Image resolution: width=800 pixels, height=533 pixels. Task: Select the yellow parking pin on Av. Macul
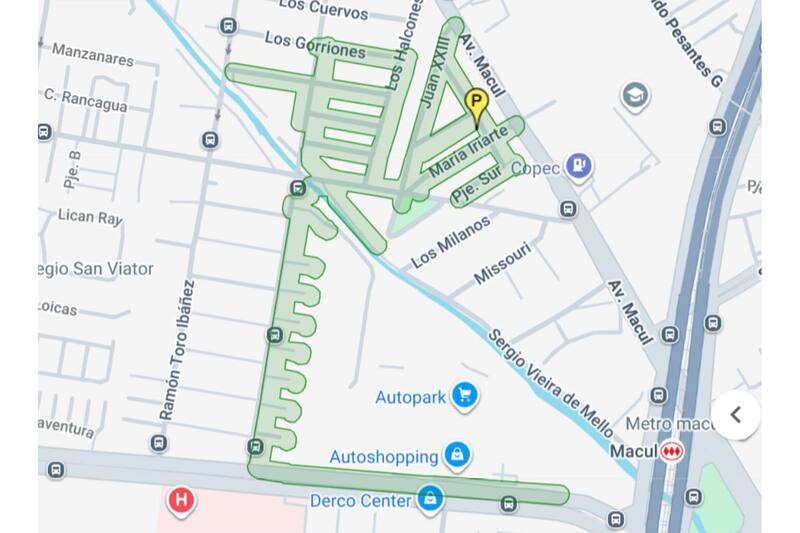click(477, 102)
